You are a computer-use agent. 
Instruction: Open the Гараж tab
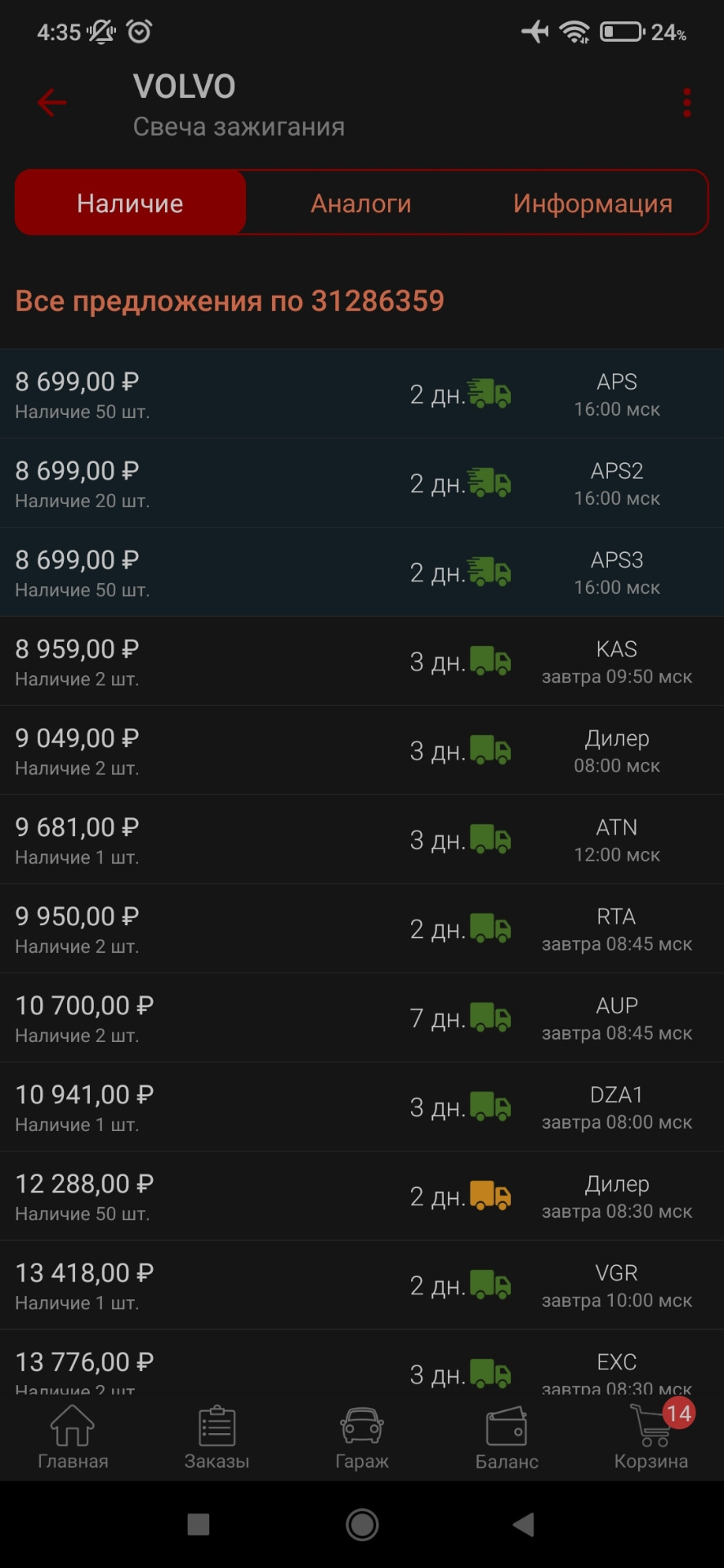(362, 1438)
